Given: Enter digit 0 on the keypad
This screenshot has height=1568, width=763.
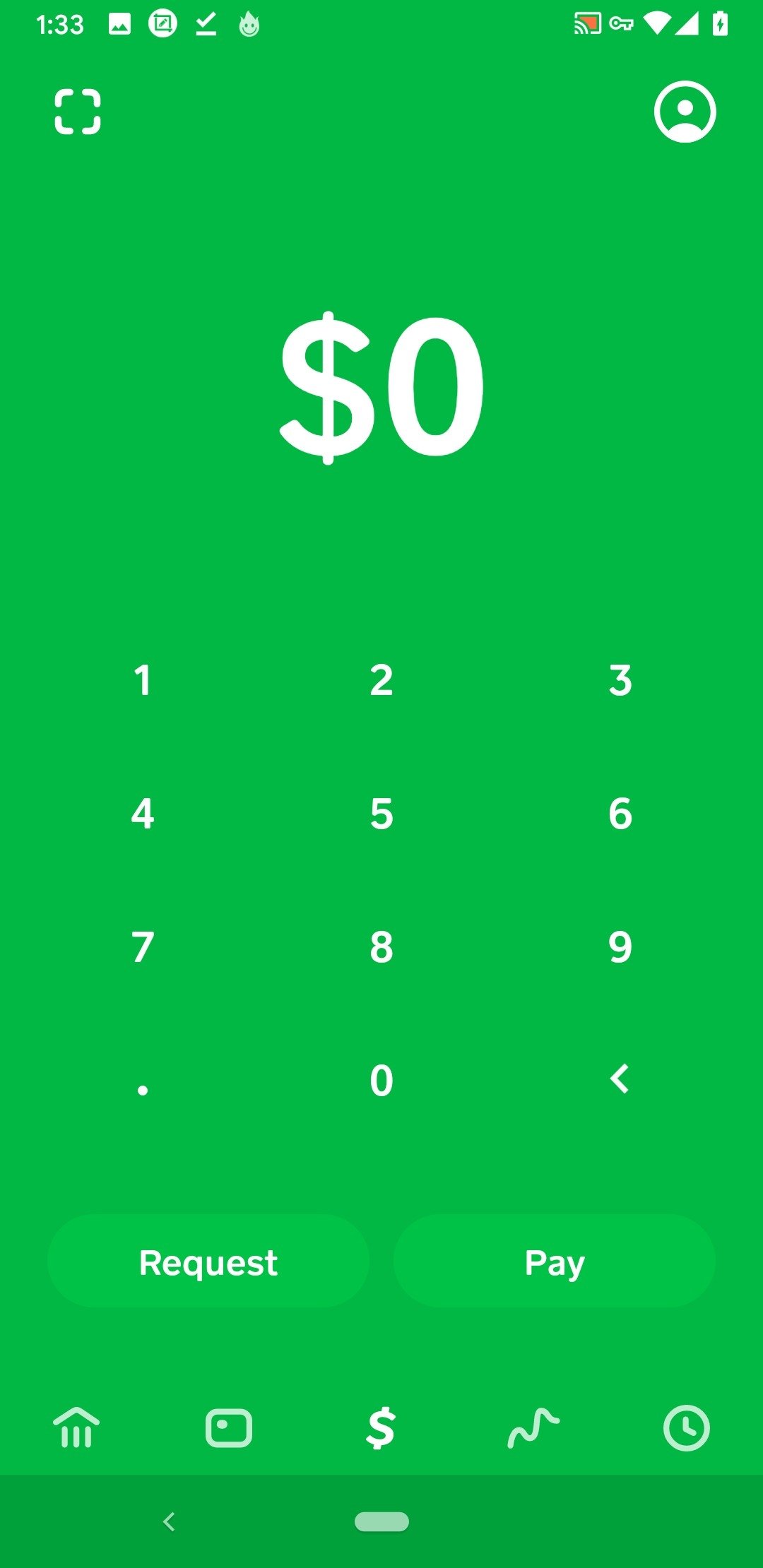Looking at the screenshot, I should [x=381, y=1081].
